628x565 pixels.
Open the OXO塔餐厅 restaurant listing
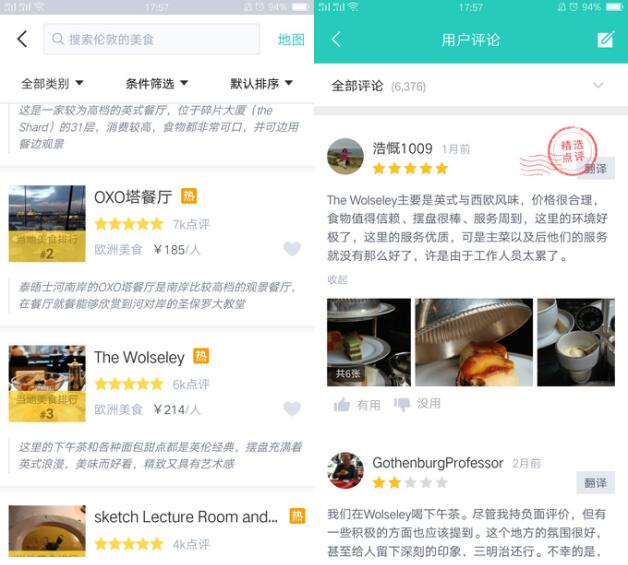(x=133, y=196)
